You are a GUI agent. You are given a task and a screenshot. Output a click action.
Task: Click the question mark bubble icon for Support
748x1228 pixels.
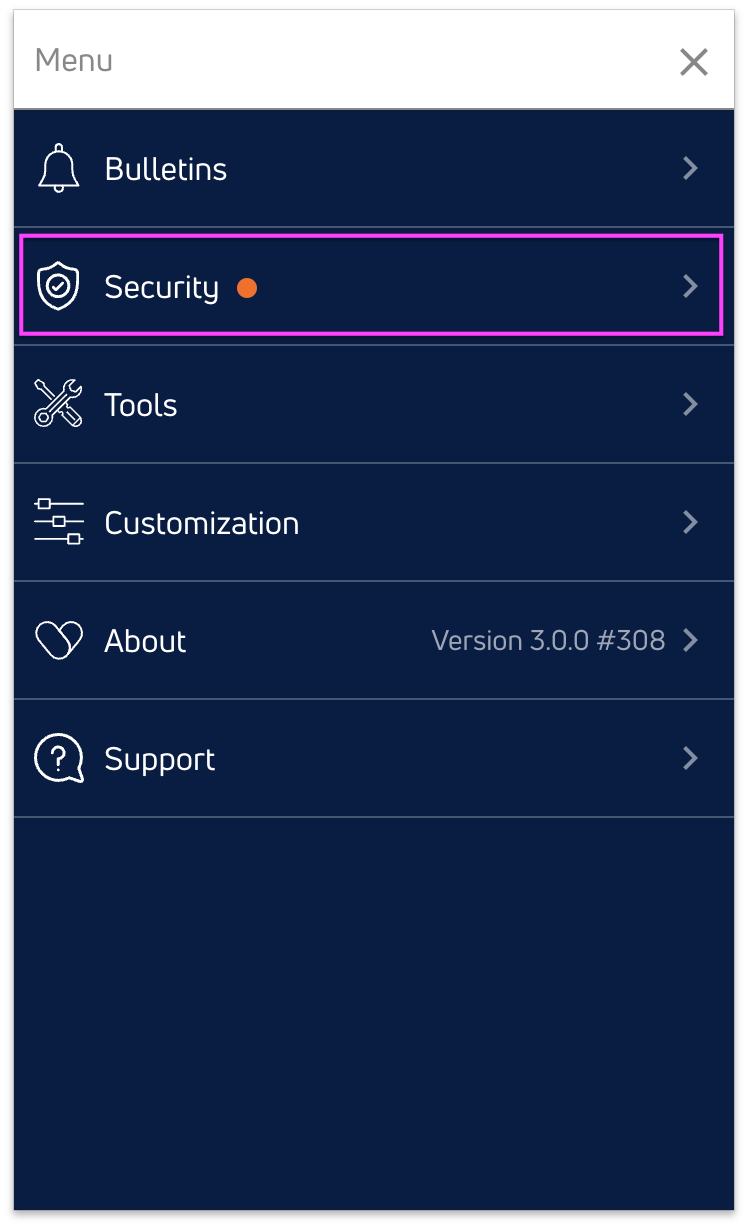click(58, 758)
